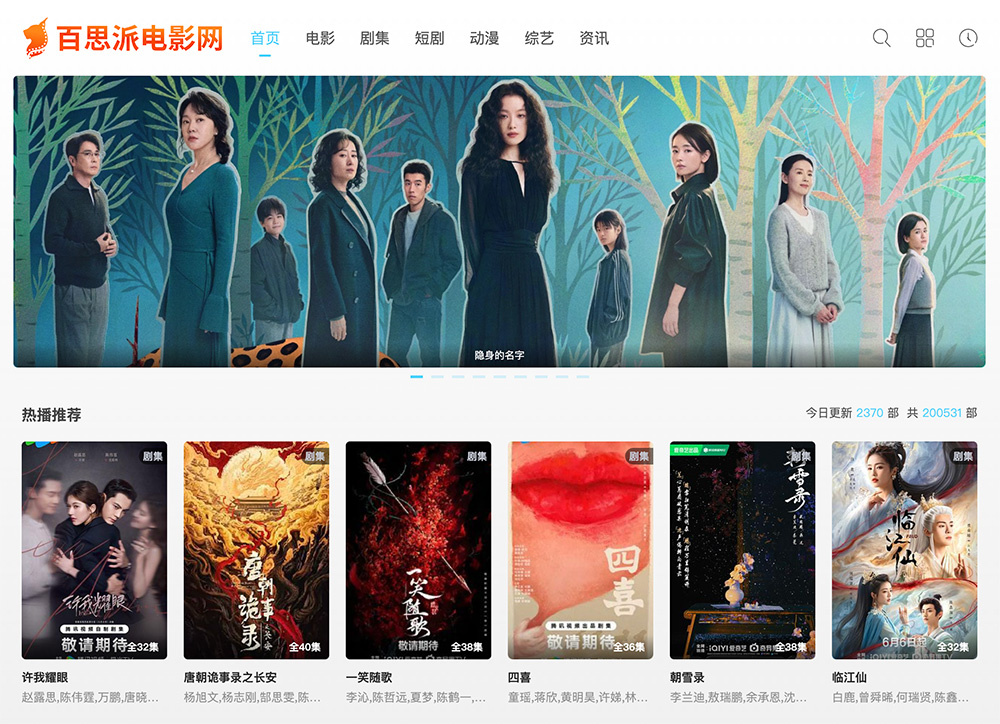
Task: Open the 唐朝诡事录之长安 card
Action: coord(256,550)
